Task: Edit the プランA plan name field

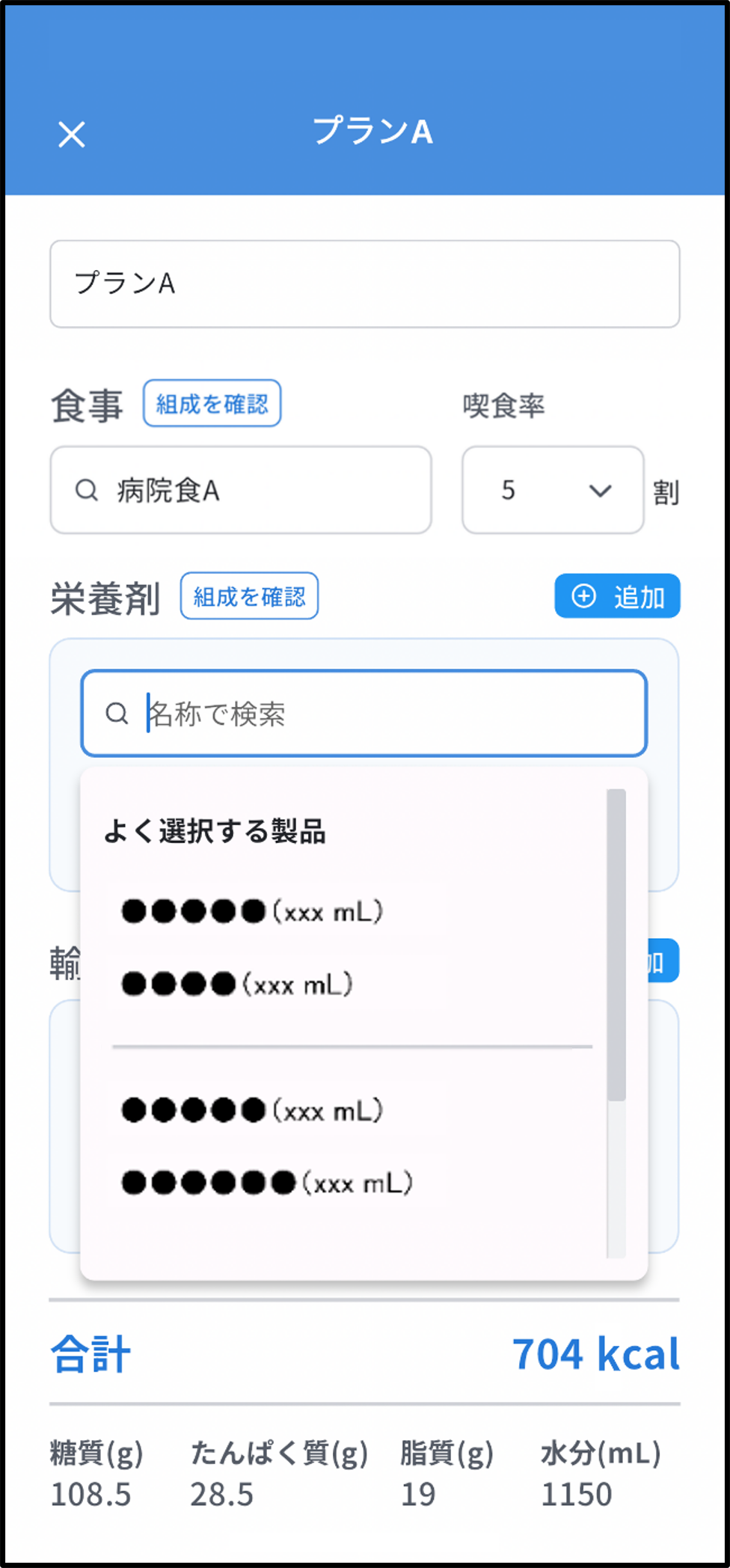Action: 364,284
